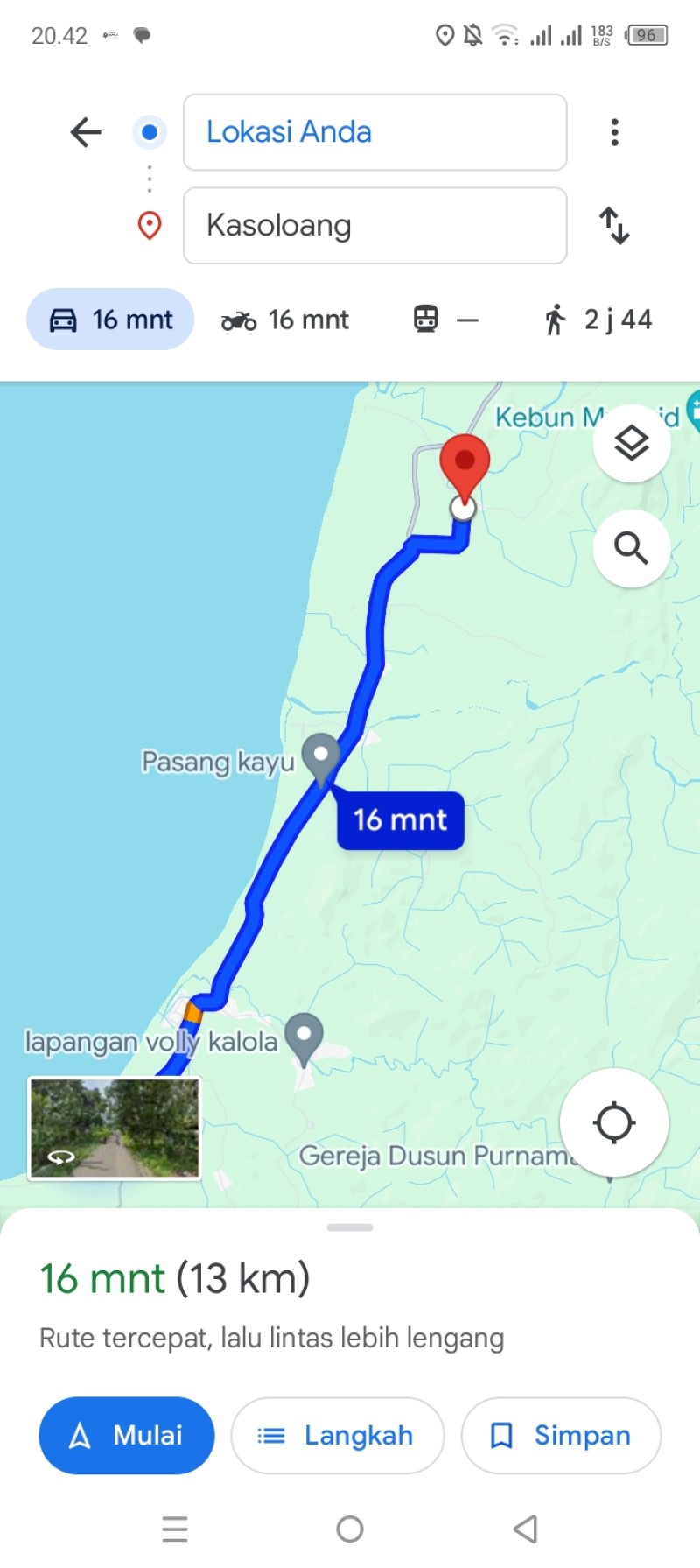The width and height of the screenshot is (700, 1568).
Task: Switch to walking travel mode
Action: [598, 320]
